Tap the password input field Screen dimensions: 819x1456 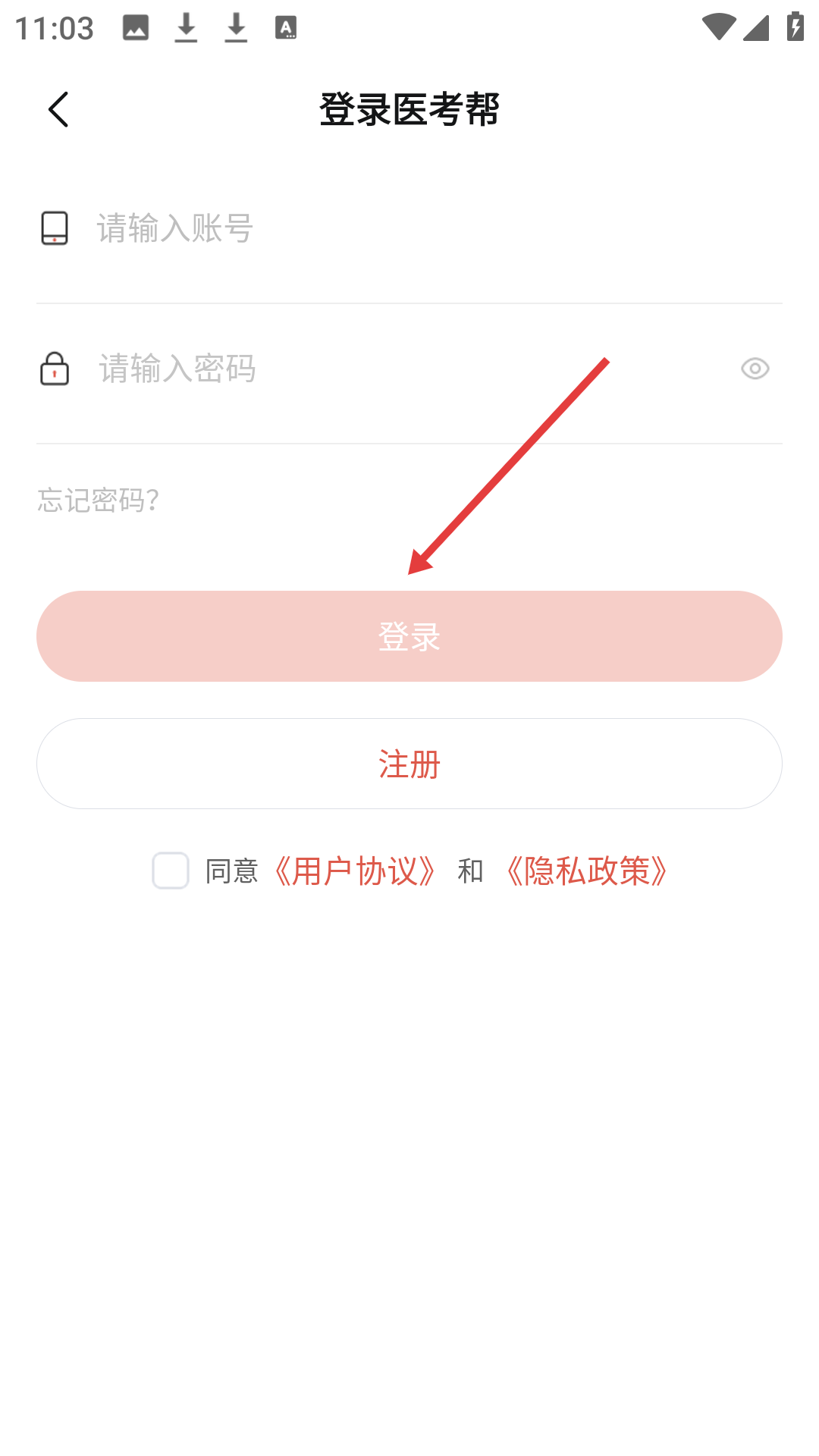pos(409,369)
